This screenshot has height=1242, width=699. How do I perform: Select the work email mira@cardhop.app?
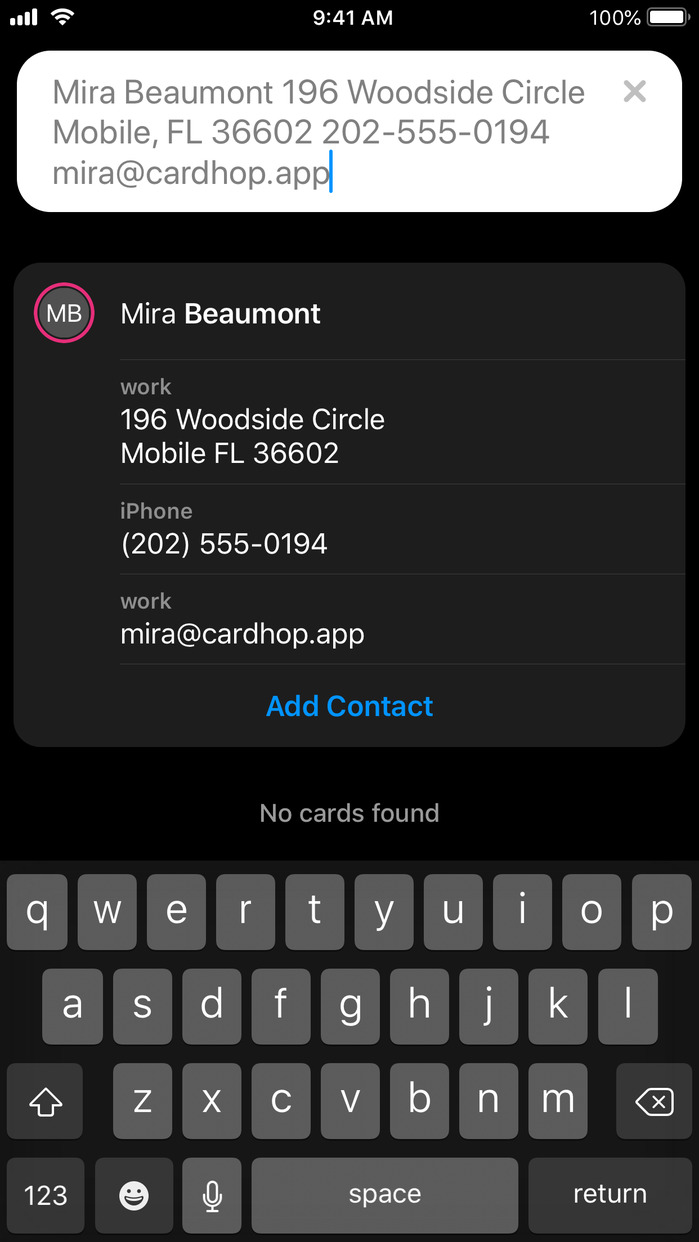click(242, 633)
